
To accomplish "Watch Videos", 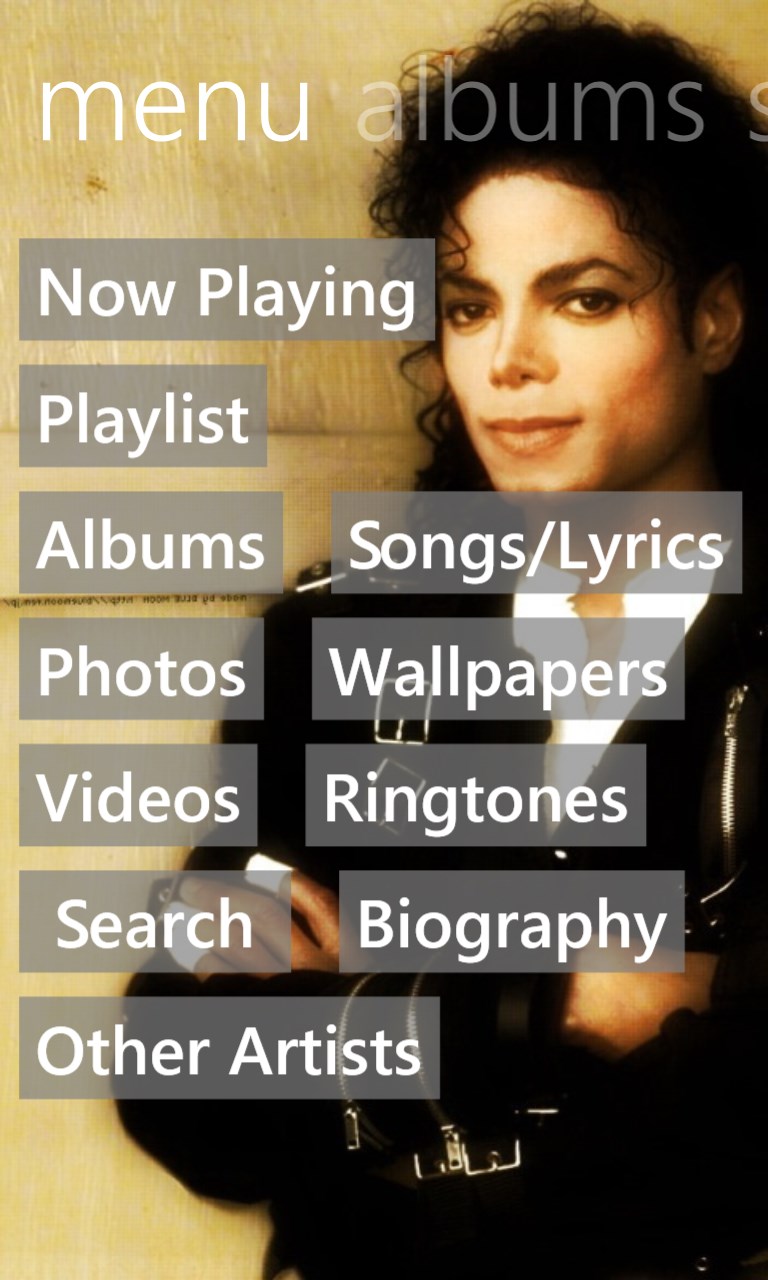I will tap(138, 795).
